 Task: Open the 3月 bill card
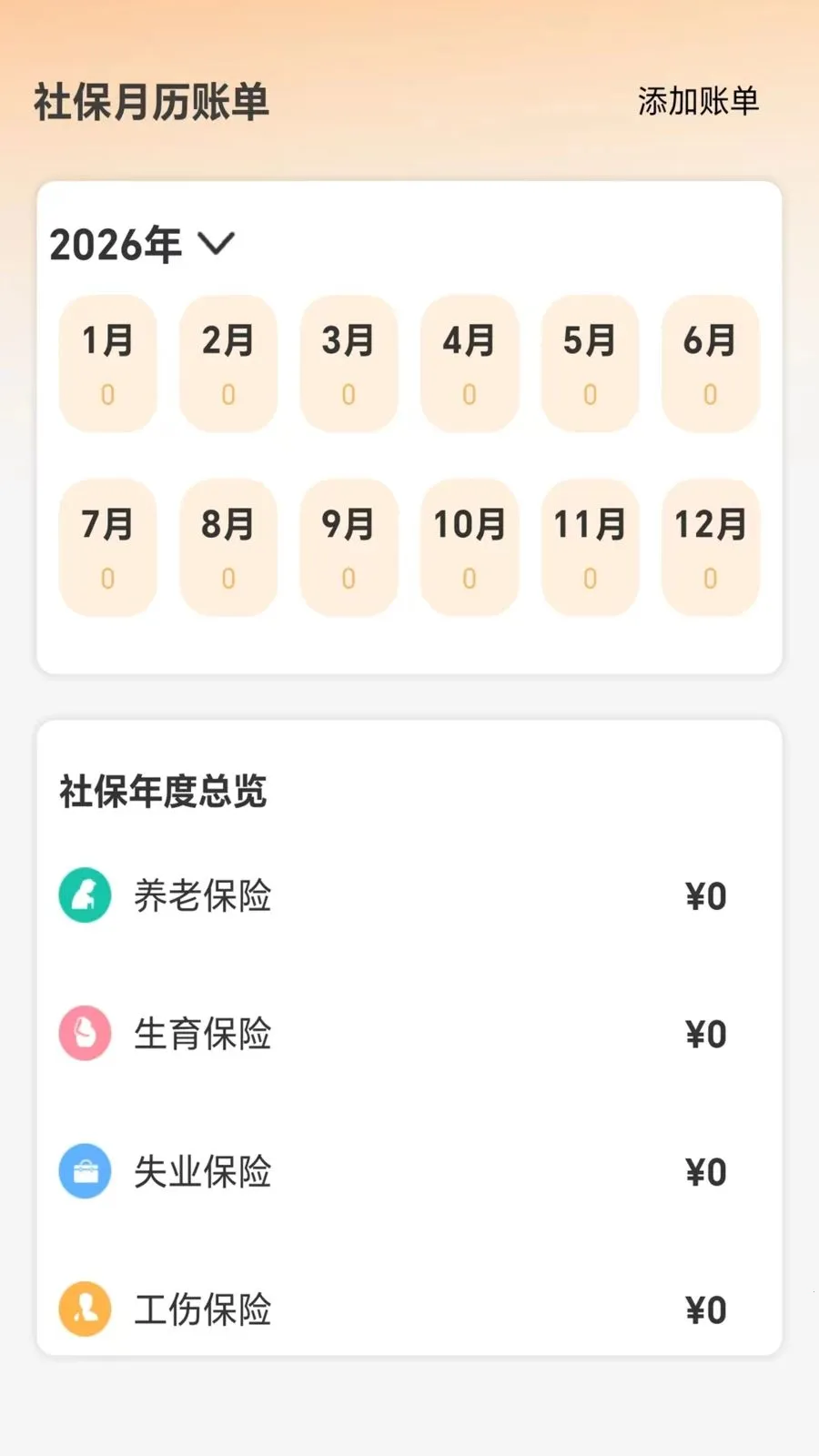coord(349,364)
